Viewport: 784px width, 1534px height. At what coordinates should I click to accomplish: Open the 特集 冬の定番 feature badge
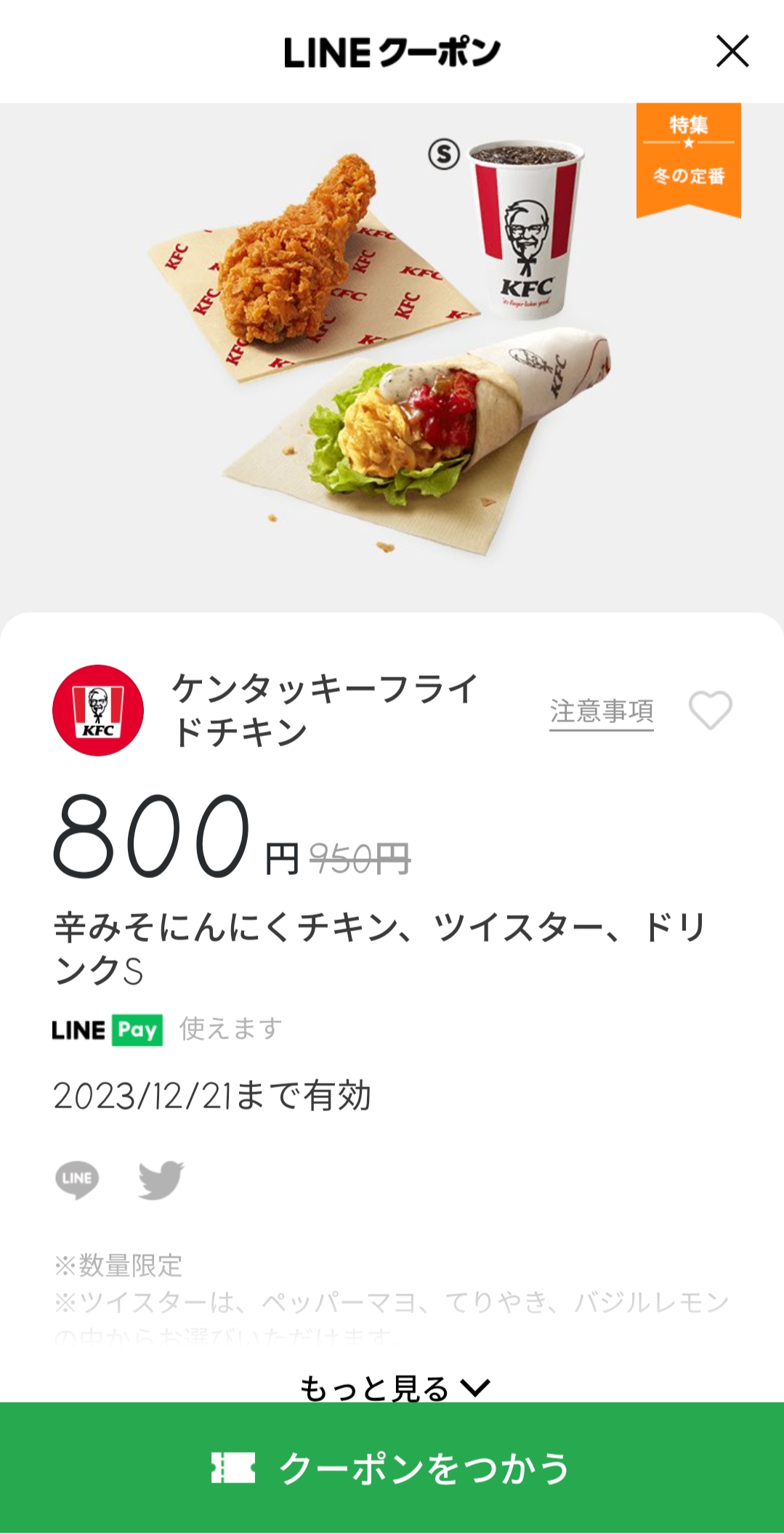[689, 160]
